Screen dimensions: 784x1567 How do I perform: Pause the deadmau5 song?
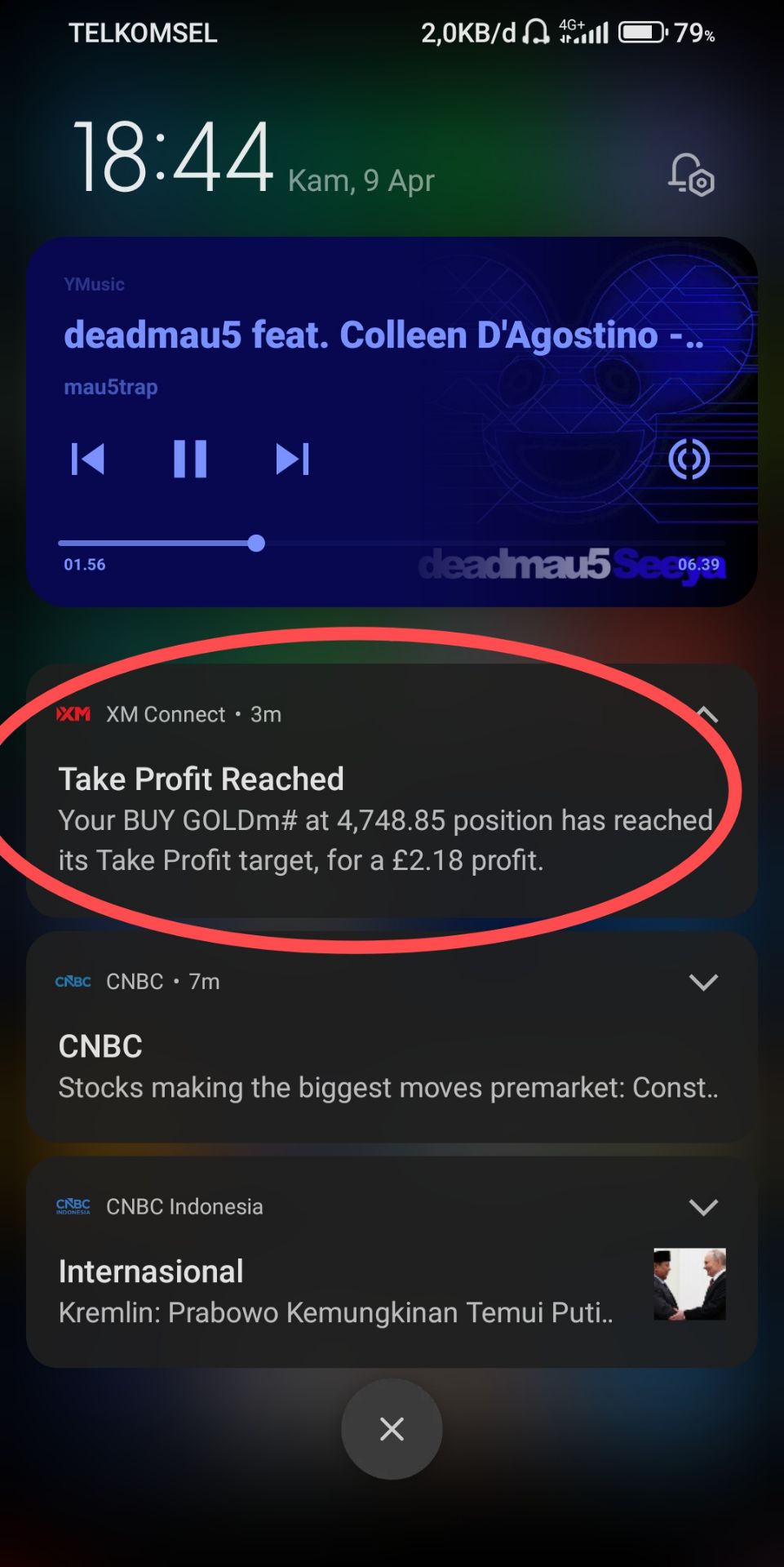190,459
